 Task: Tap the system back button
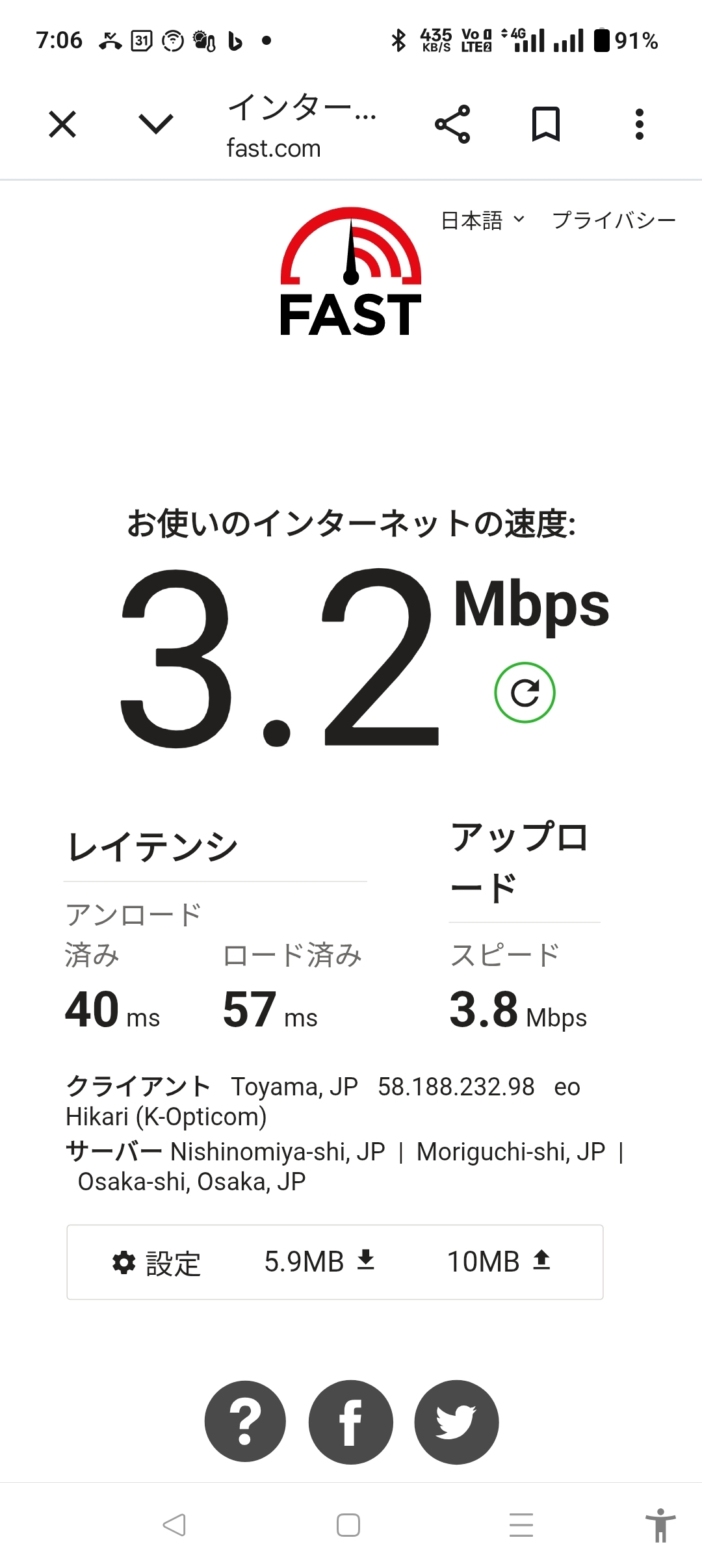point(174,1524)
